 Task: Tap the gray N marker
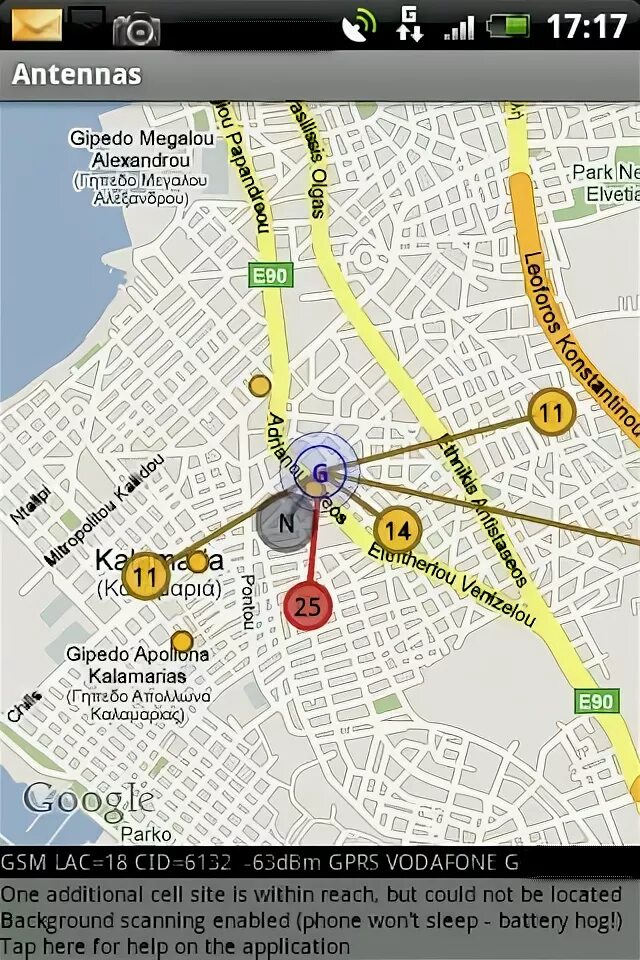pyautogui.click(x=286, y=522)
